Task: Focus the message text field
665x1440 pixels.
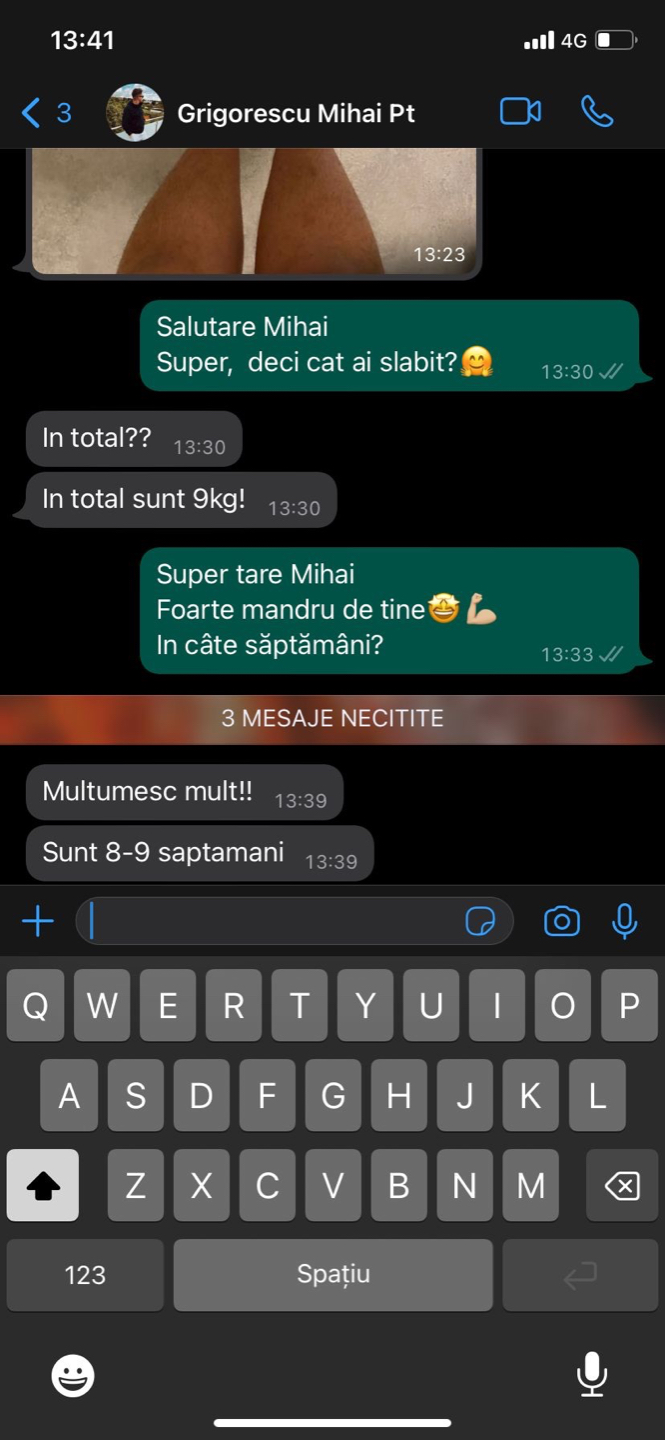Action: click(x=270, y=921)
